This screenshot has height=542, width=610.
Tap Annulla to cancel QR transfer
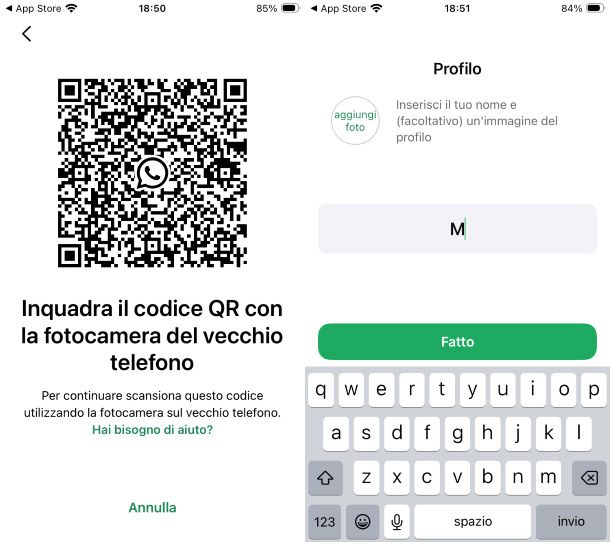coord(152,507)
